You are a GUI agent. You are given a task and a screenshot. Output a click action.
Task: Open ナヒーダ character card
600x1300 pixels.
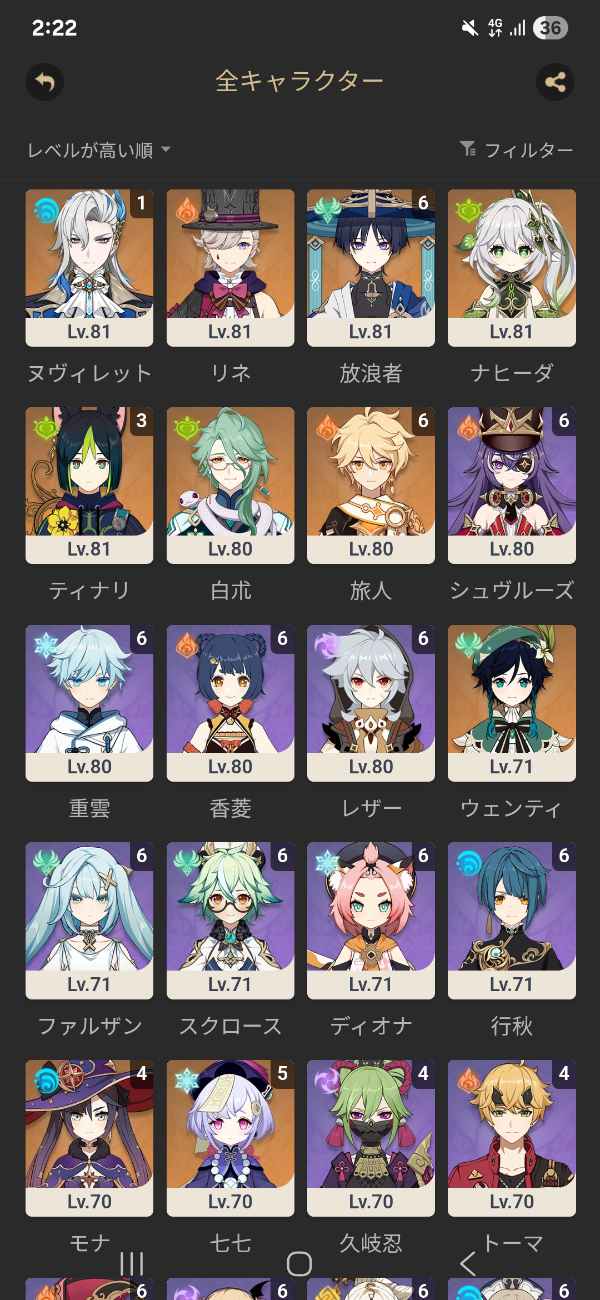pyautogui.click(x=512, y=267)
